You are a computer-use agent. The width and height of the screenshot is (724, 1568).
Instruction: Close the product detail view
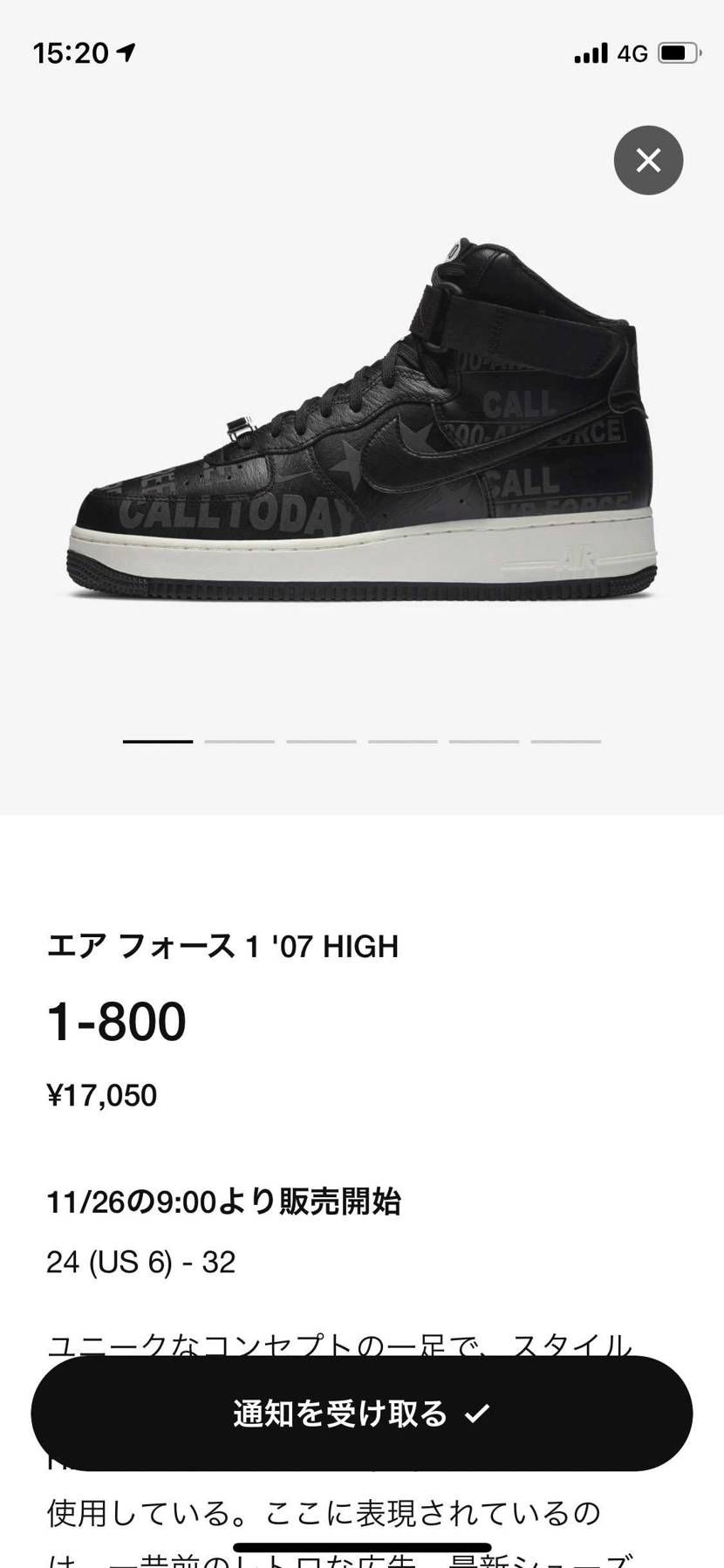pyautogui.click(x=648, y=161)
